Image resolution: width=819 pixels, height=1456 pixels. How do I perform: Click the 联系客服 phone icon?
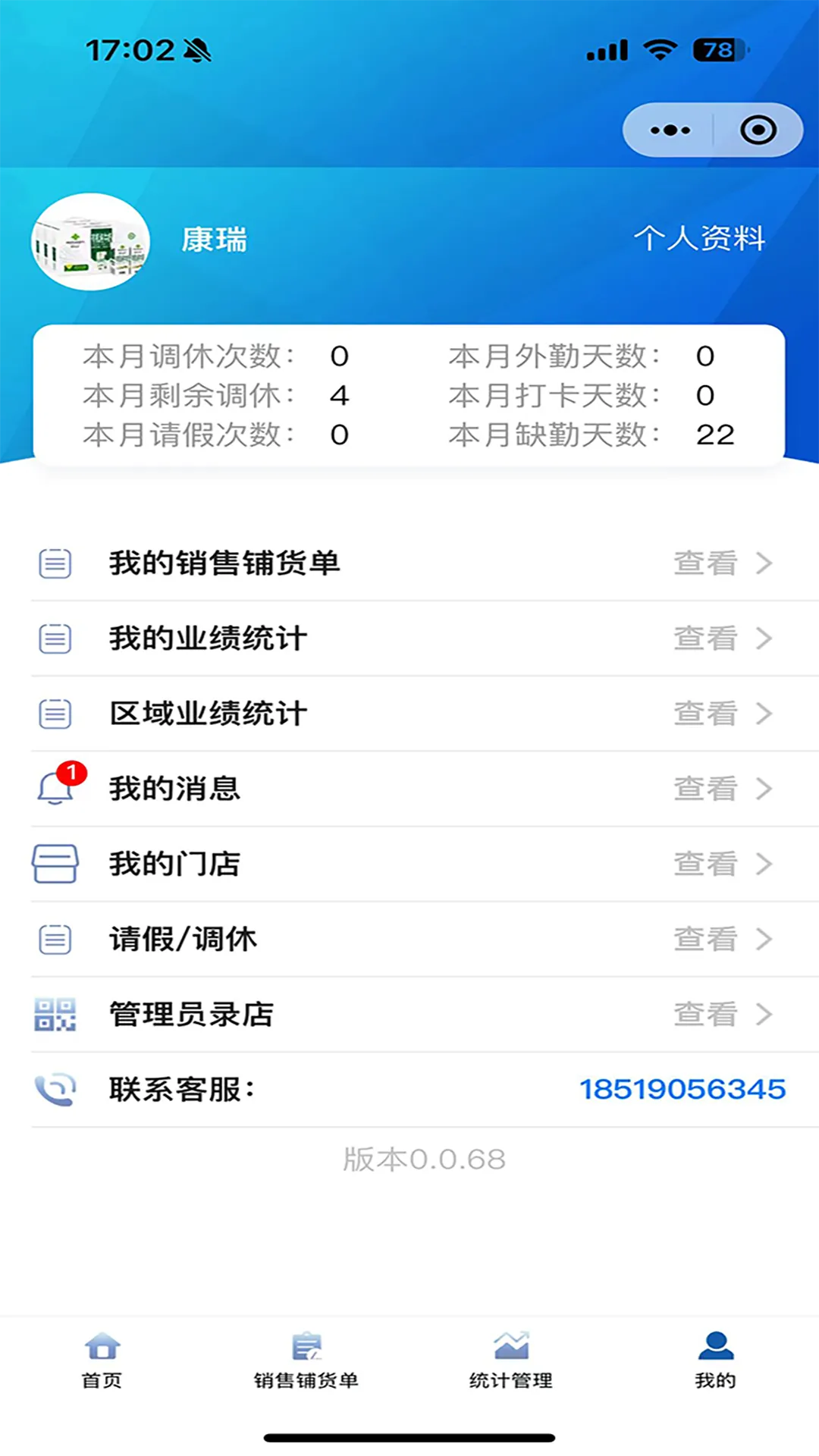coord(54,1090)
